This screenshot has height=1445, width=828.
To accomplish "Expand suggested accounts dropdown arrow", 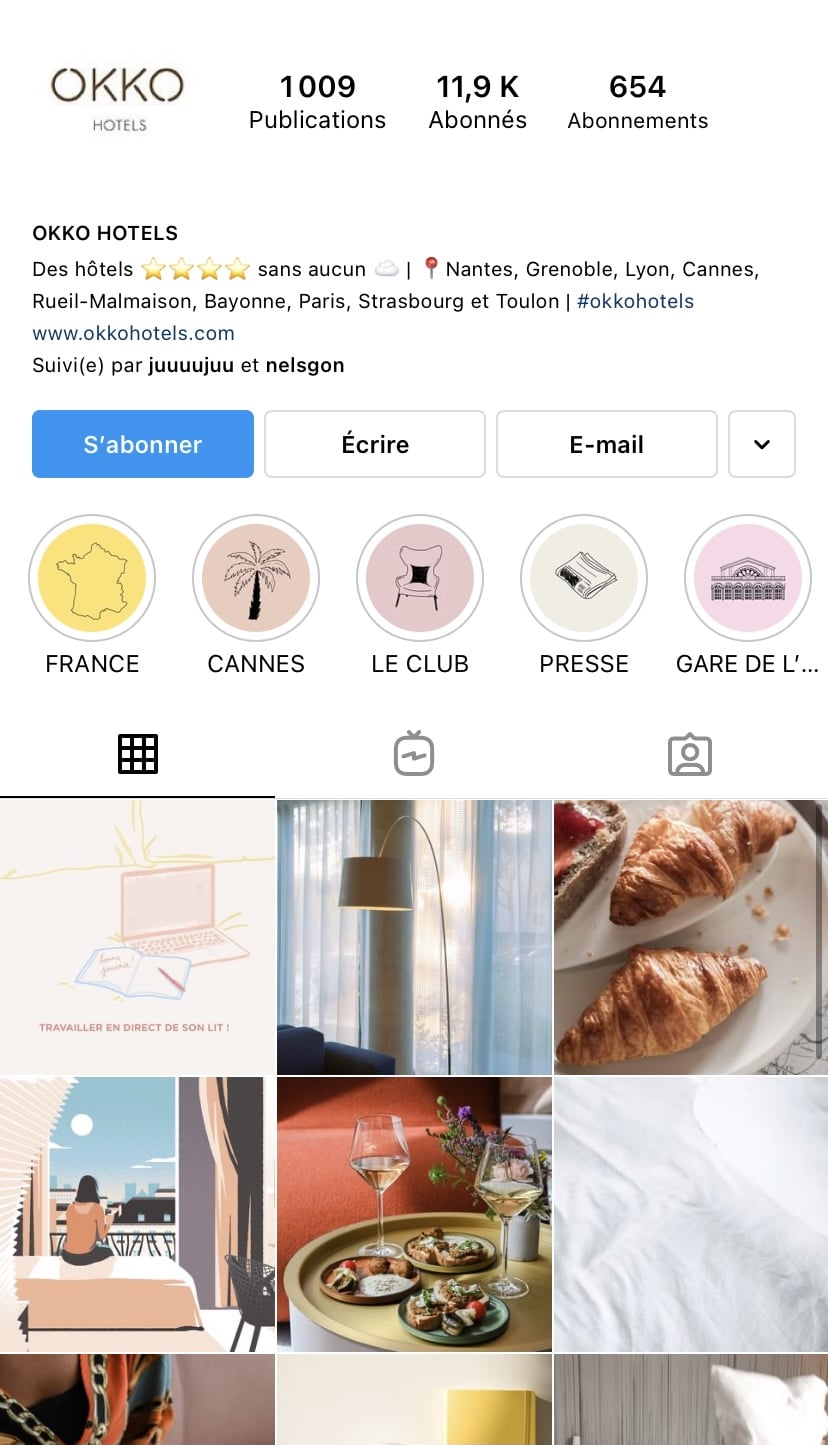I will tap(762, 444).
